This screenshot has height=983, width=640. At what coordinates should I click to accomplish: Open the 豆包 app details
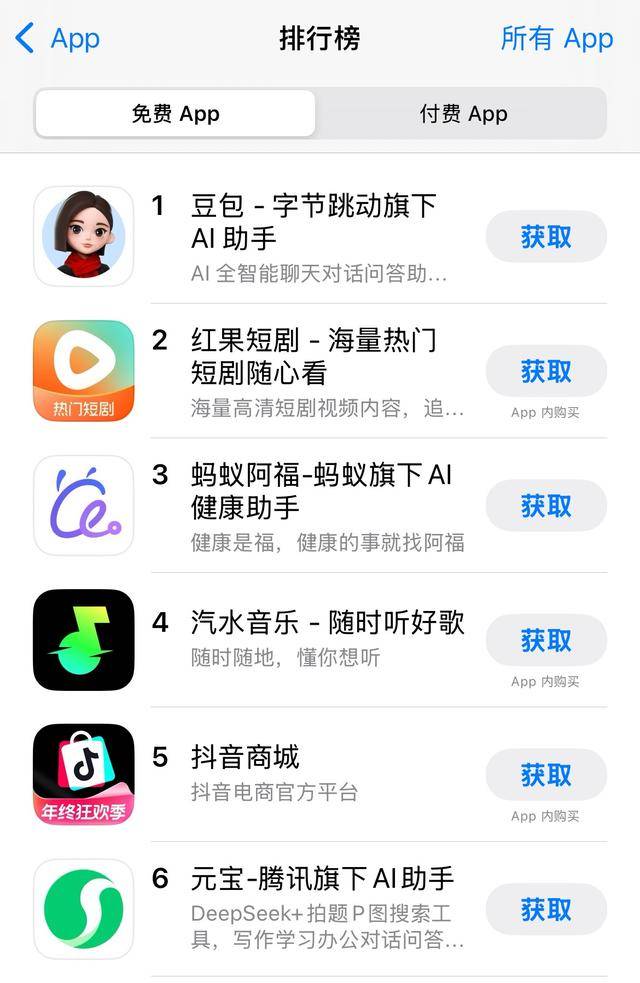(314, 222)
